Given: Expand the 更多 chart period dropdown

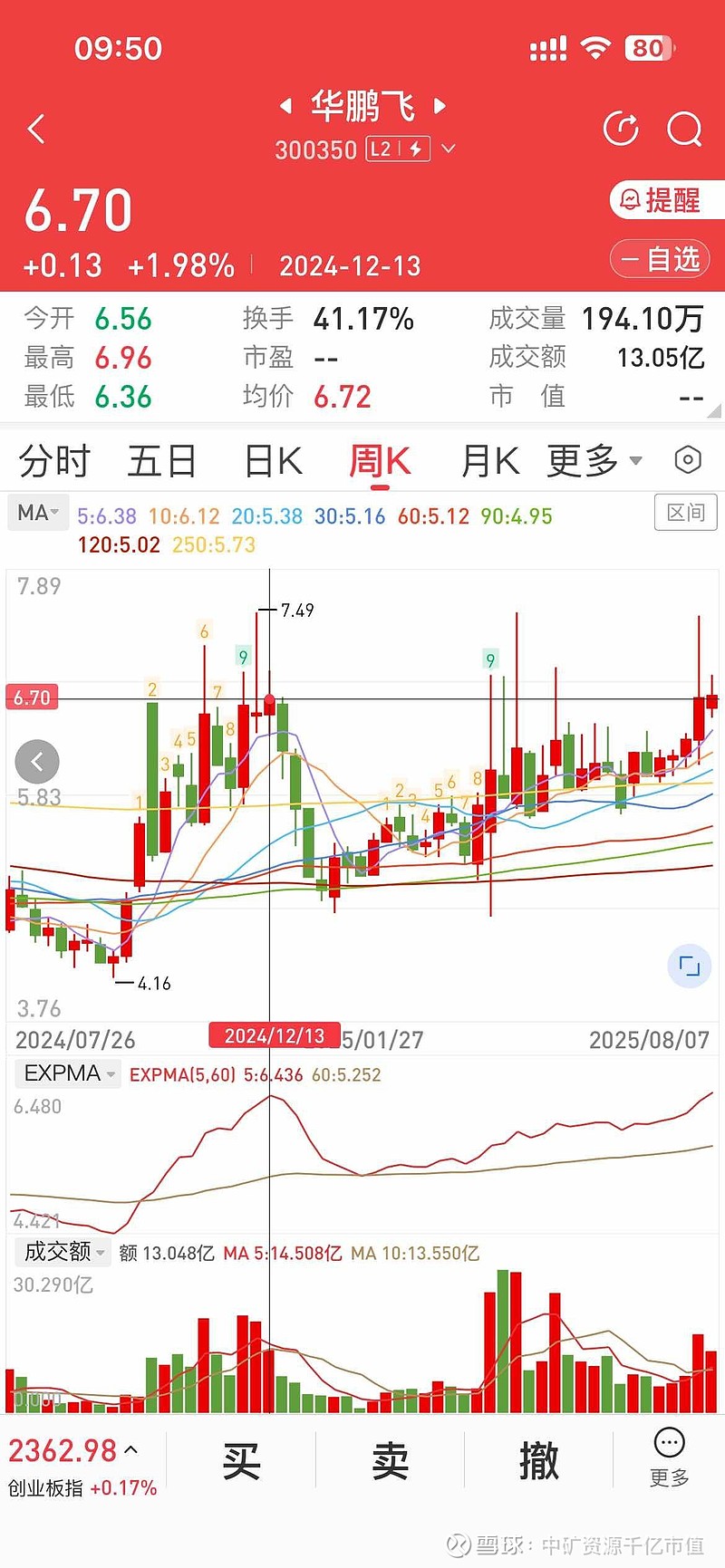Looking at the screenshot, I should 594,461.
